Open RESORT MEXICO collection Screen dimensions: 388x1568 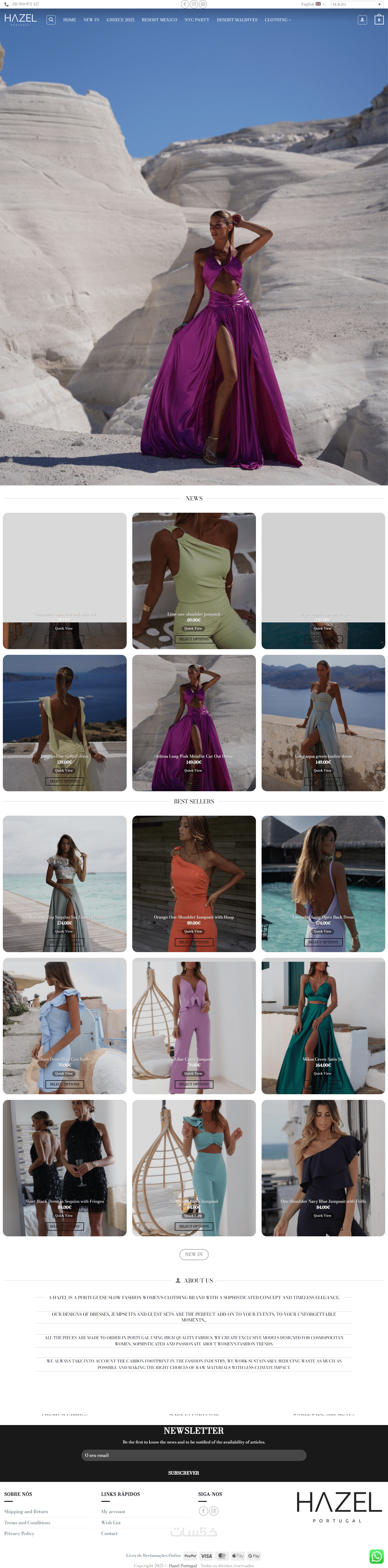pos(159,20)
